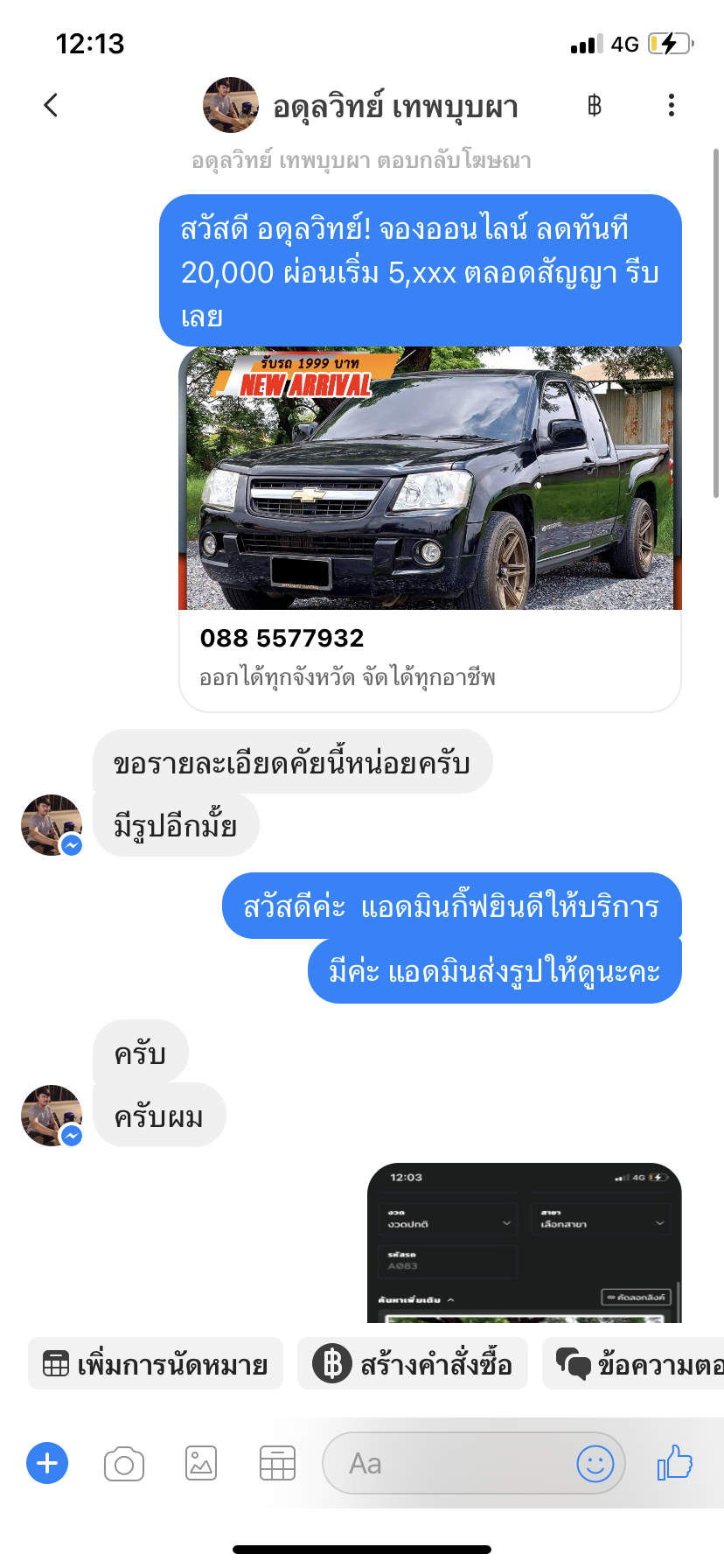Go back with the top-left arrow
This screenshot has width=724, height=1568.
pos(51,105)
